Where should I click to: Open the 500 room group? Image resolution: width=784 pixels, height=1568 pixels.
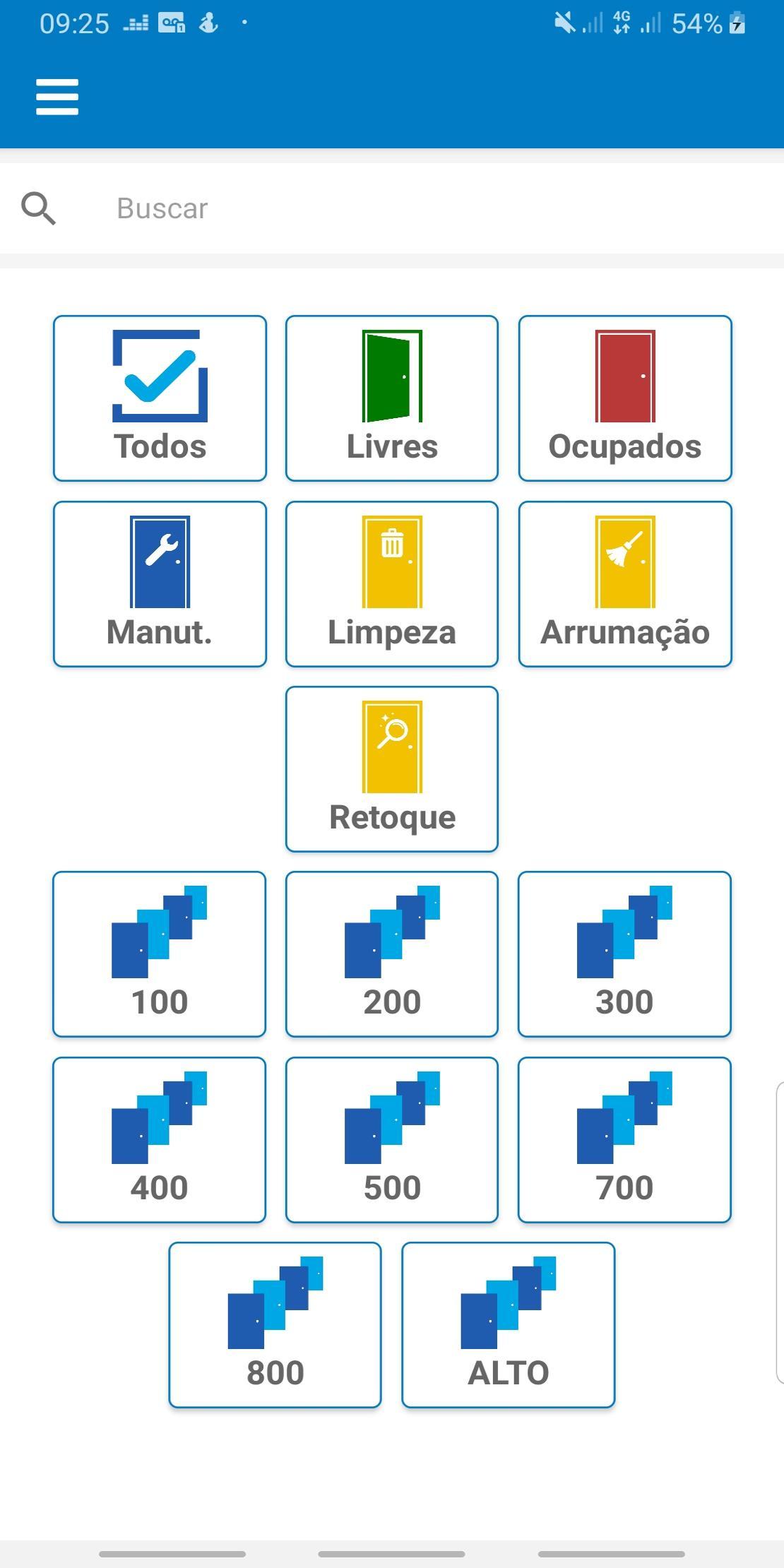[392, 1140]
